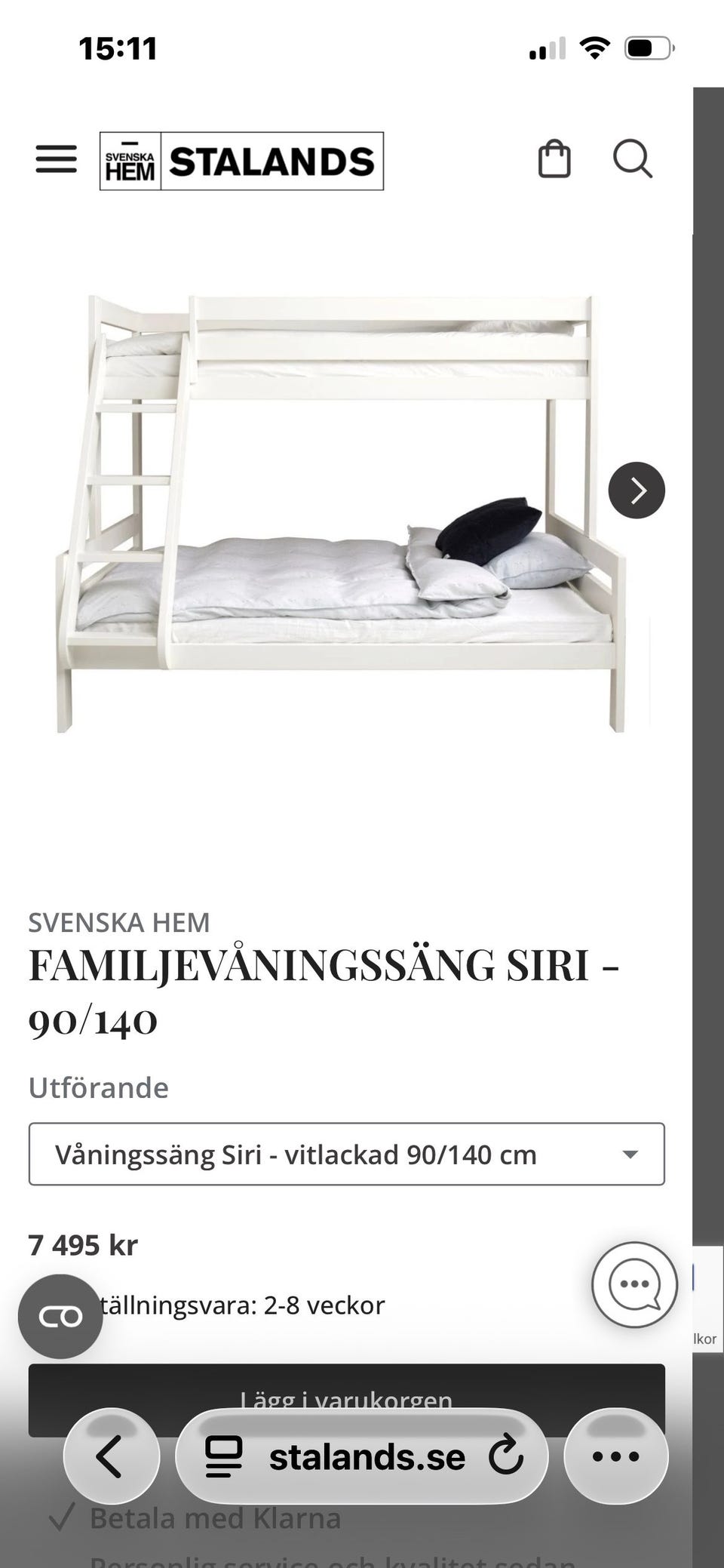Navigate back with Safari back arrow

click(112, 1456)
